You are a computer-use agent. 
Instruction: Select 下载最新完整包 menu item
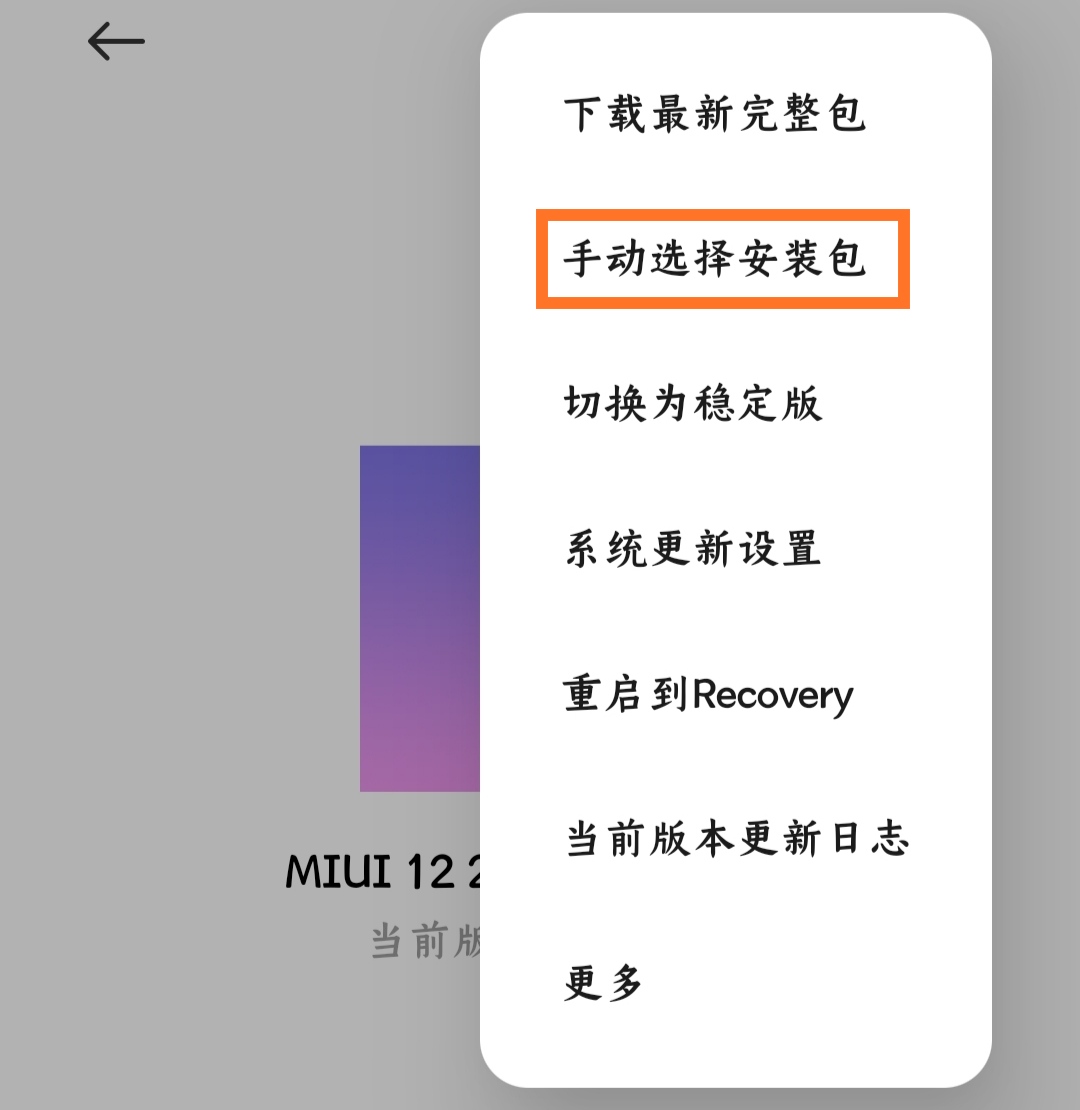(x=714, y=115)
